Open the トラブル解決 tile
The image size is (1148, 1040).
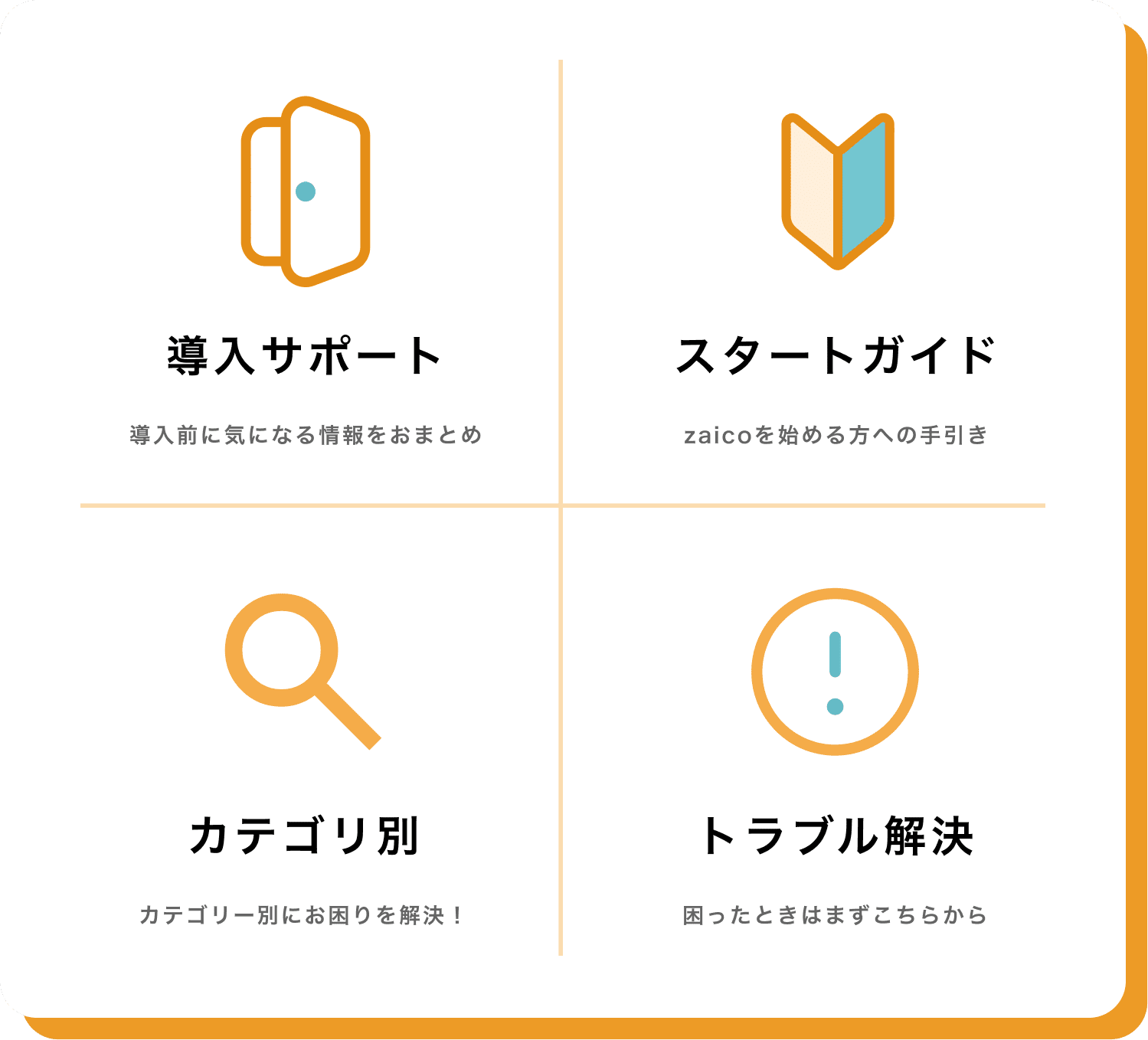[x=836, y=835]
